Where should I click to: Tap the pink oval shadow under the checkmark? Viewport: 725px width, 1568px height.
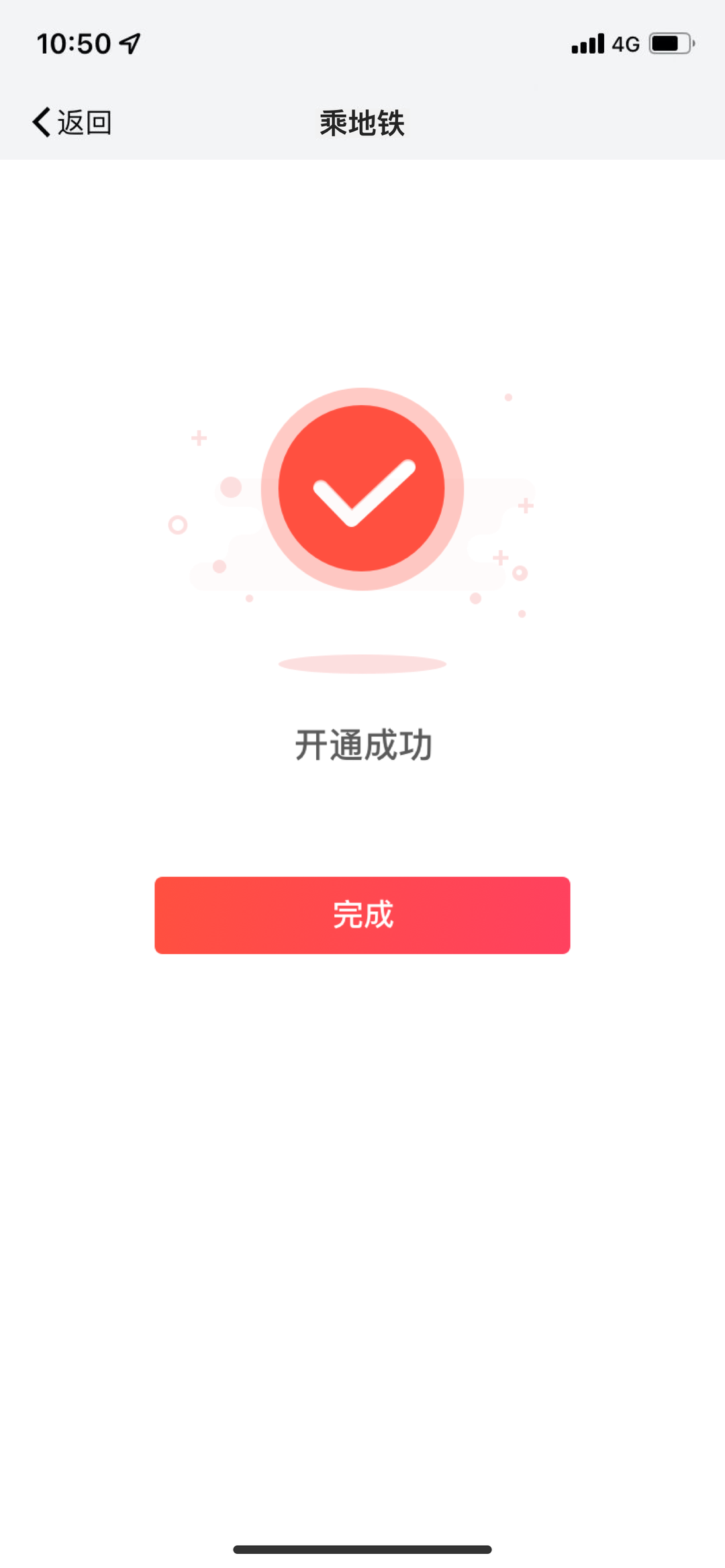click(x=361, y=662)
